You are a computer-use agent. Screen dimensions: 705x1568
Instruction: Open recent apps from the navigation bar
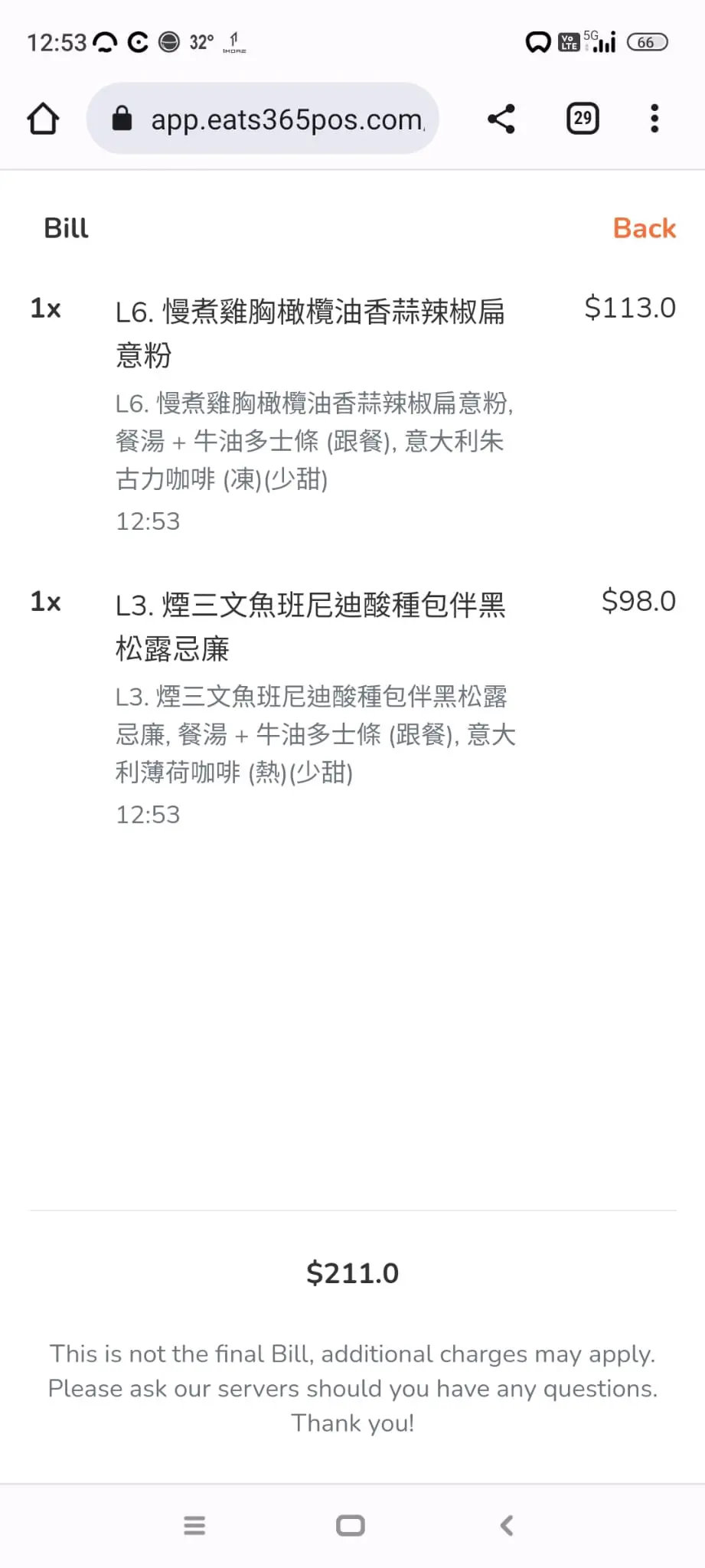(194, 1525)
